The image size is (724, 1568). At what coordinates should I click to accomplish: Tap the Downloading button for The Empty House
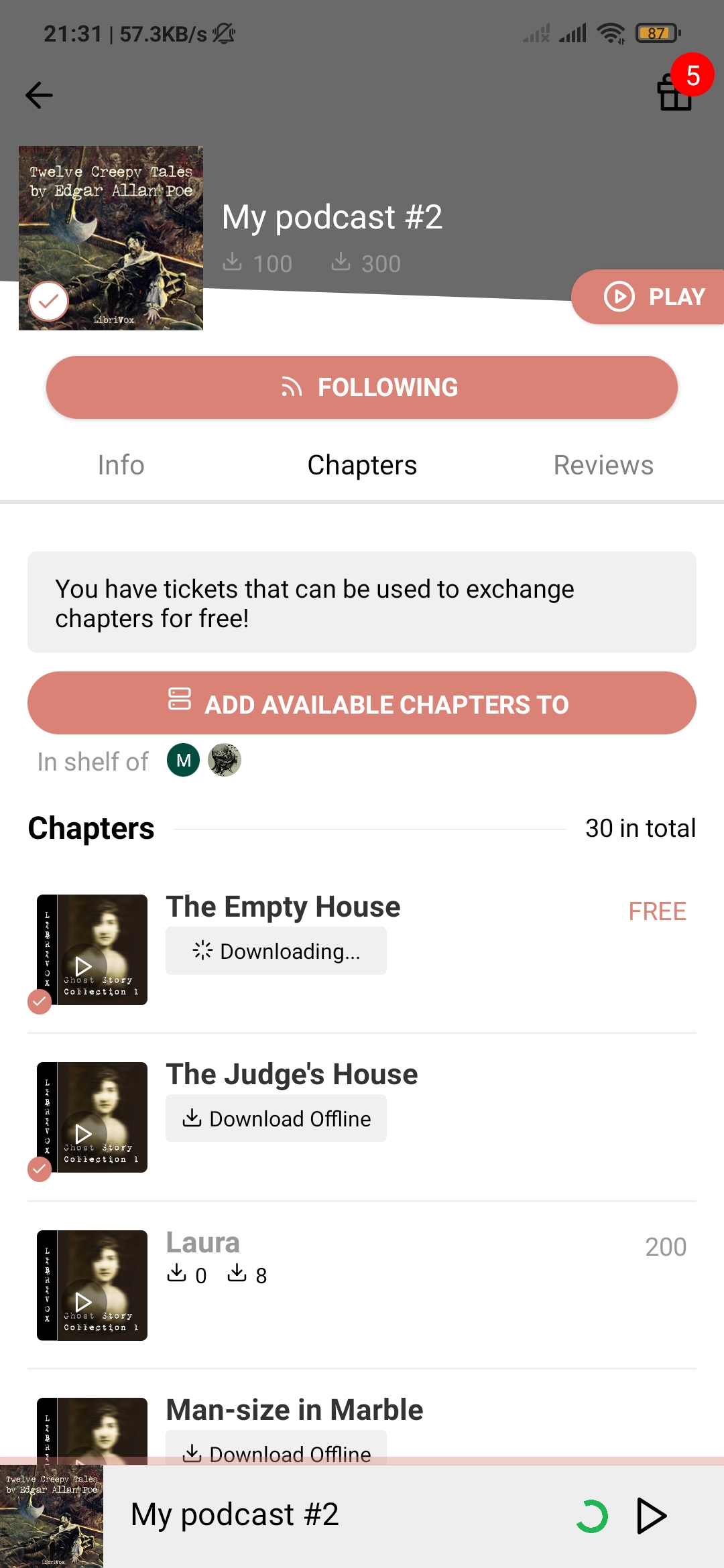coord(276,951)
